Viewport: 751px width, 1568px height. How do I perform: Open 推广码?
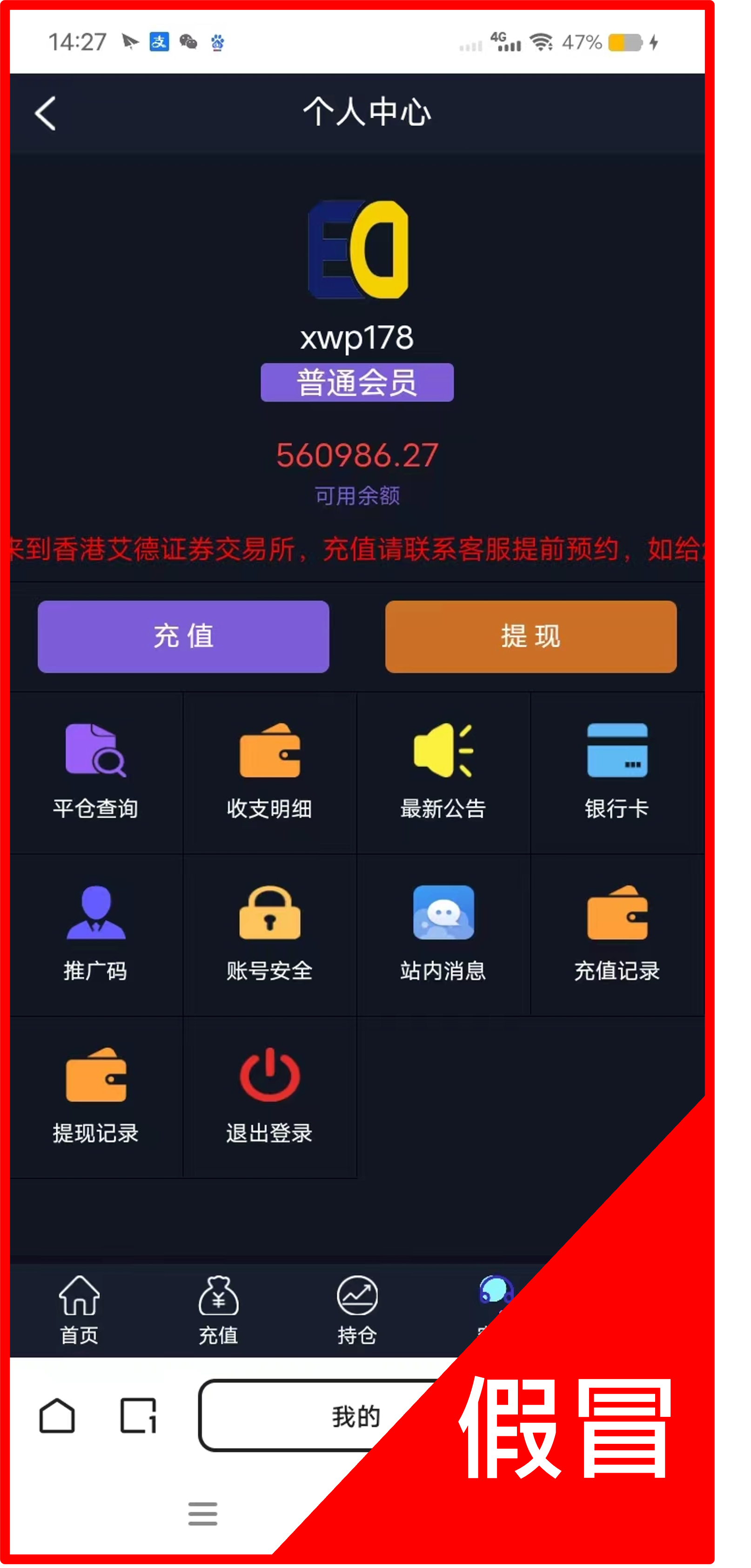tap(96, 934)
